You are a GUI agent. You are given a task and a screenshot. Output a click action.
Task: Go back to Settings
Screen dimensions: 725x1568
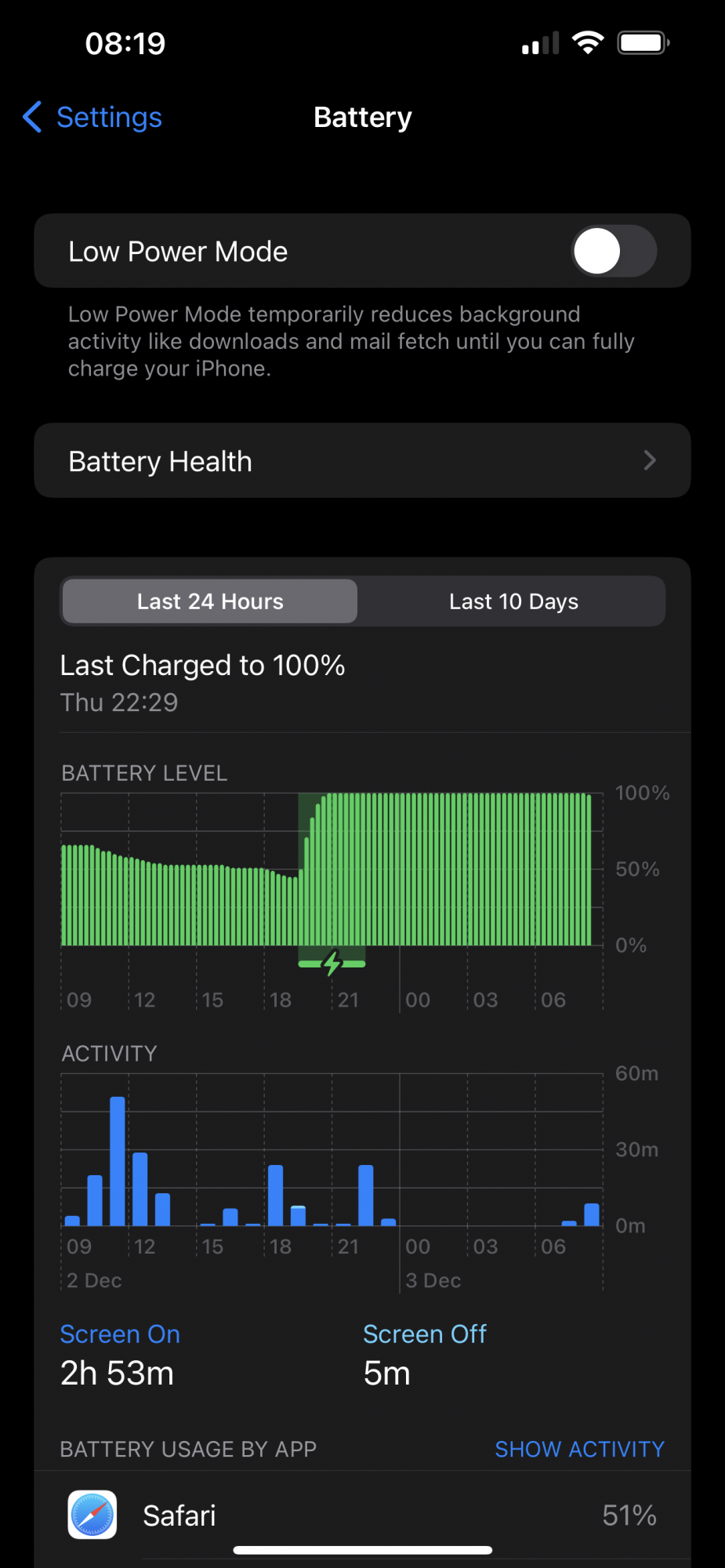pyautogui.click(x=93, y=118)
